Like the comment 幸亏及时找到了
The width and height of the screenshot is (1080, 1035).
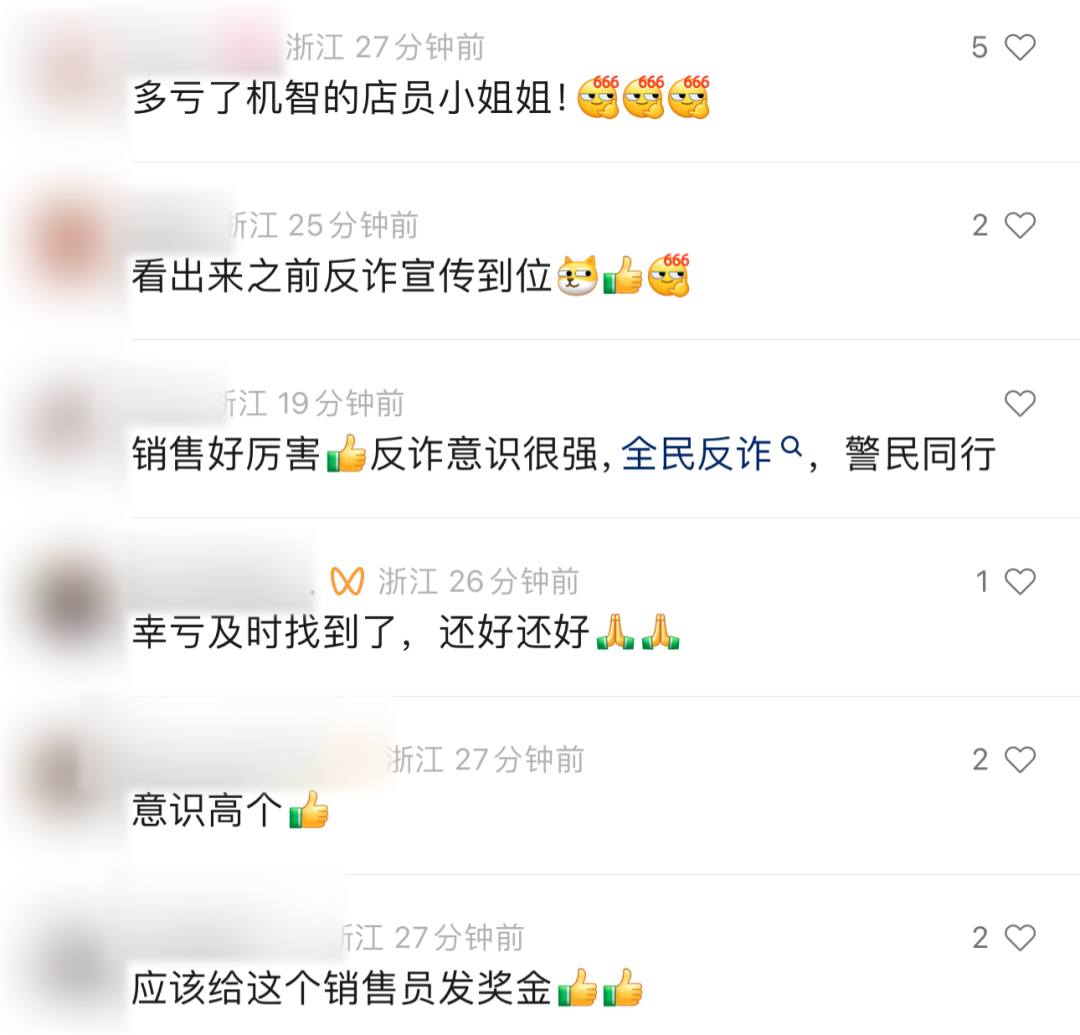pyautogui.click(x=1019, y=582)
